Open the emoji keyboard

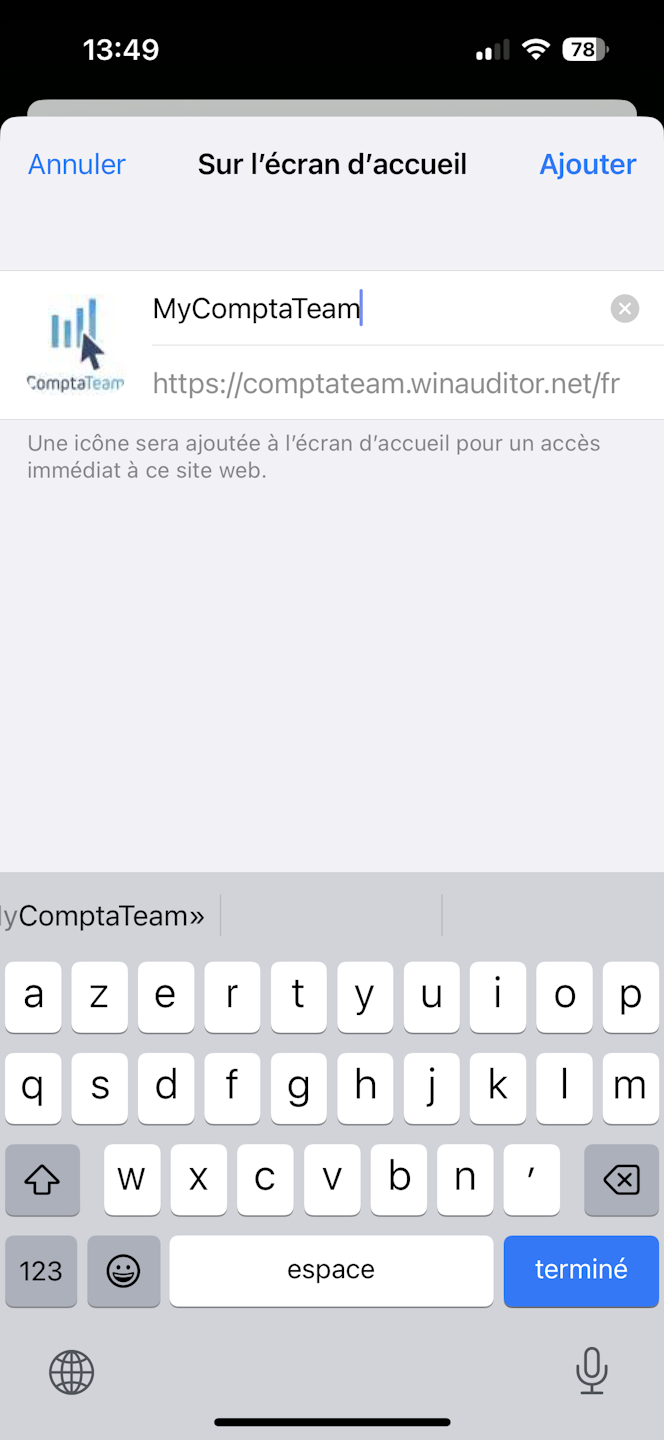point(123,1271)
